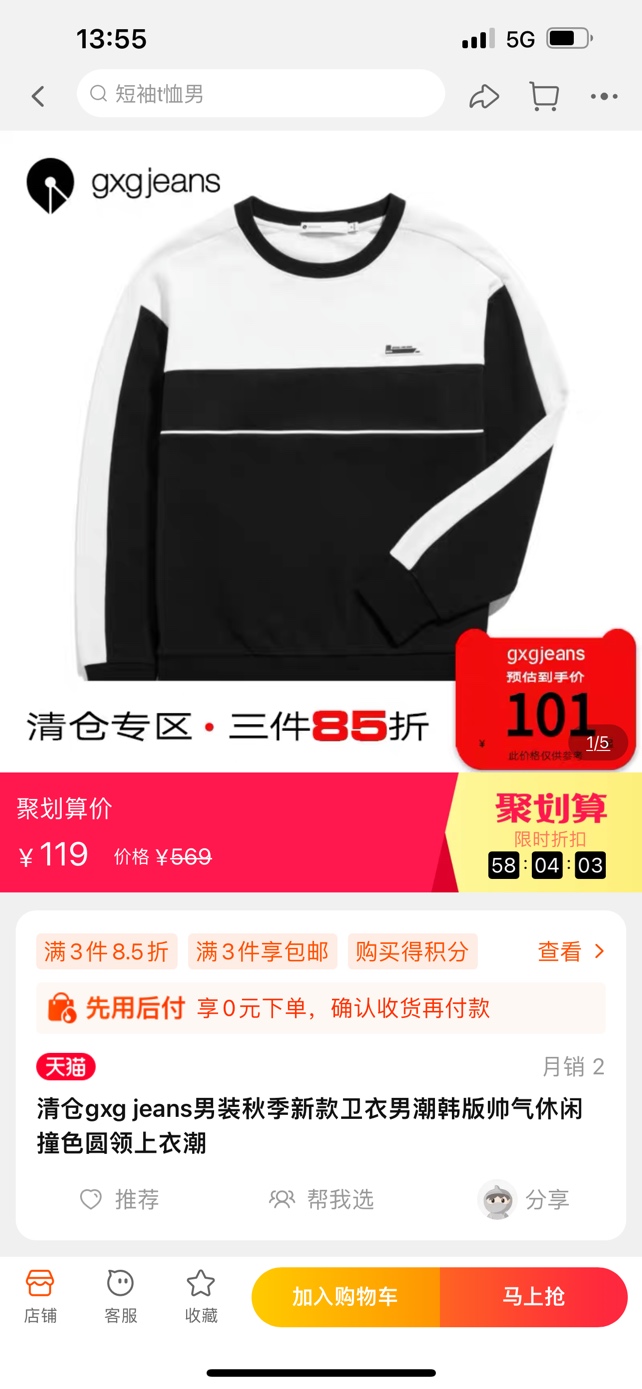
Task: Open the 先用后付 pay-later banner
Action: point(320,1007)
